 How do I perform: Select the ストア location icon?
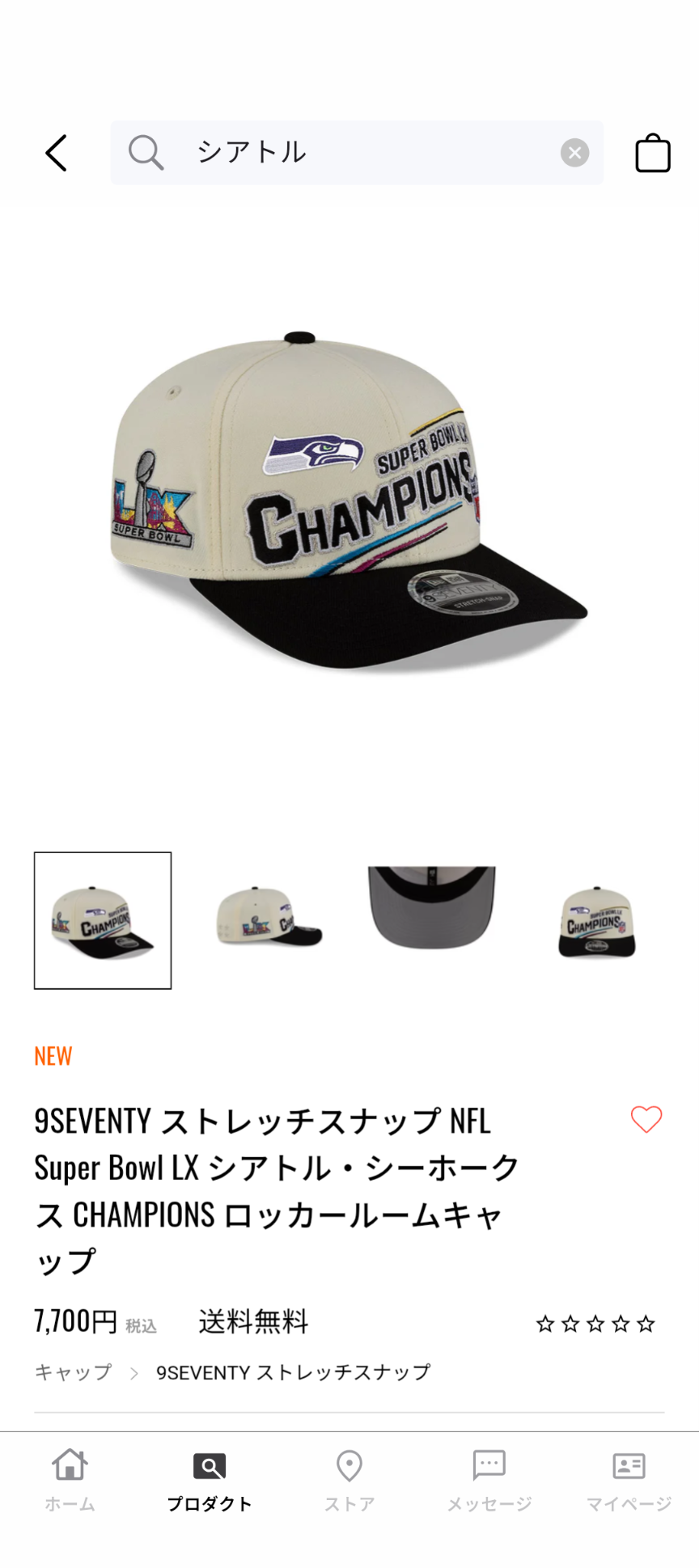point(349,1465)
